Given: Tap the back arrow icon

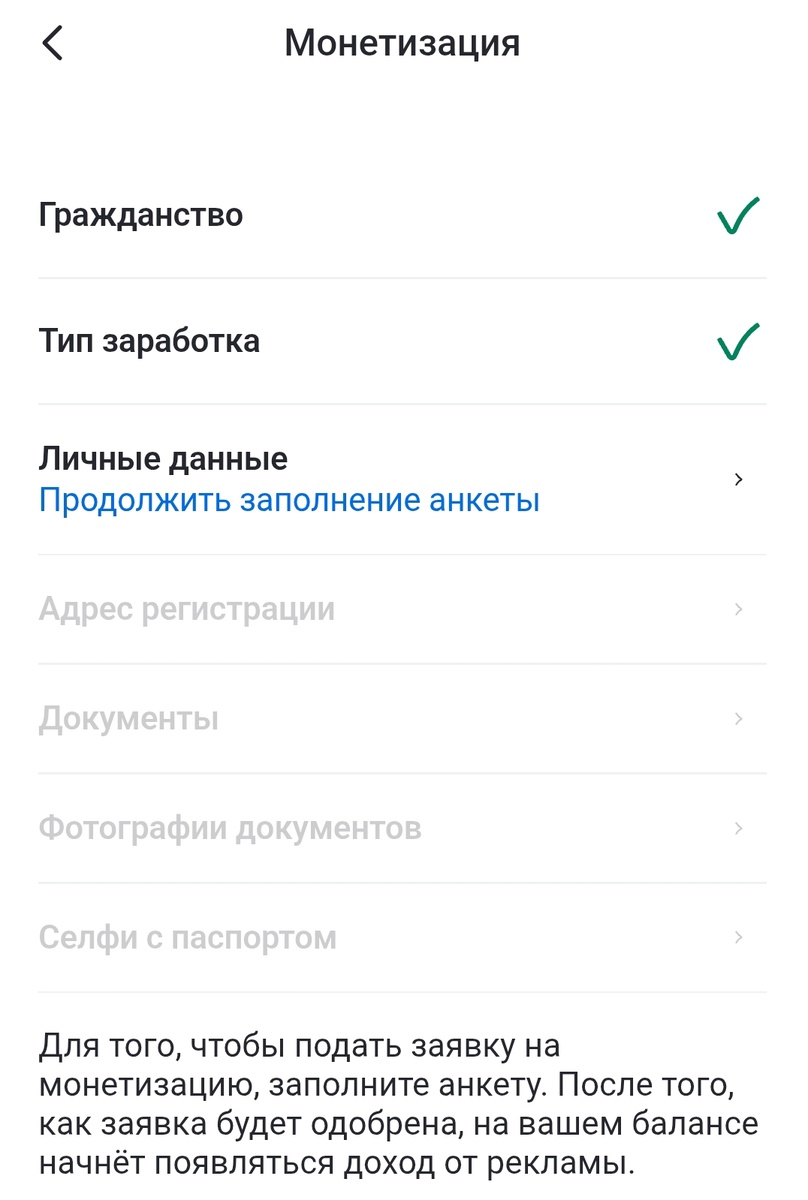Looking at the screenshot, I should click(50, 43).
